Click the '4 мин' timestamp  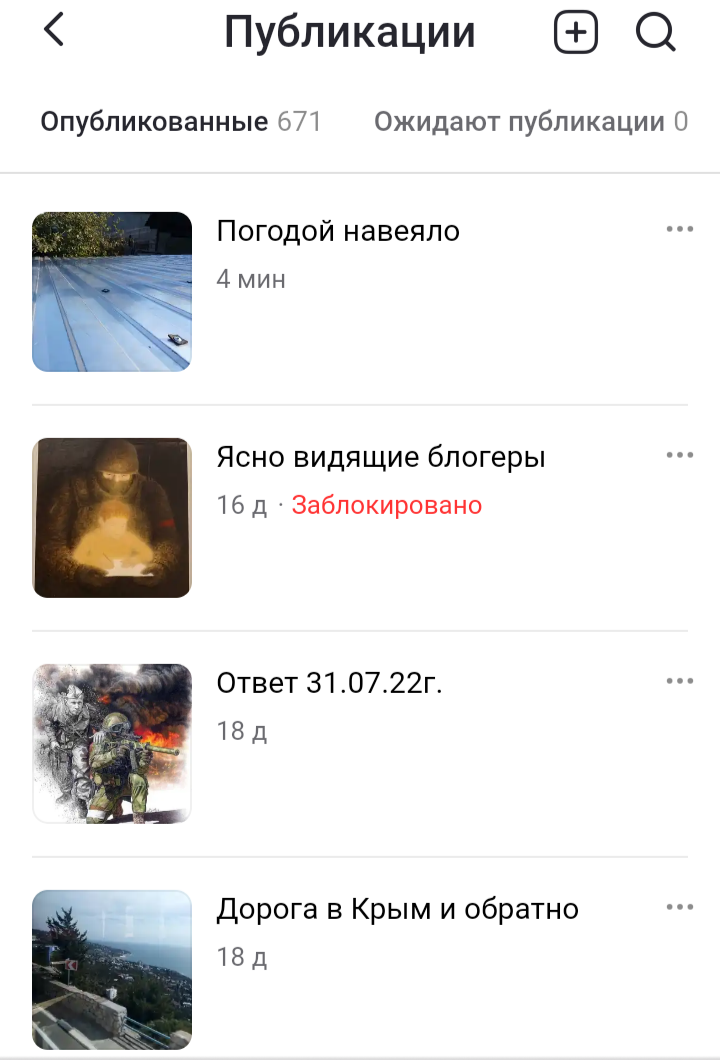click(x=250, y=280)
